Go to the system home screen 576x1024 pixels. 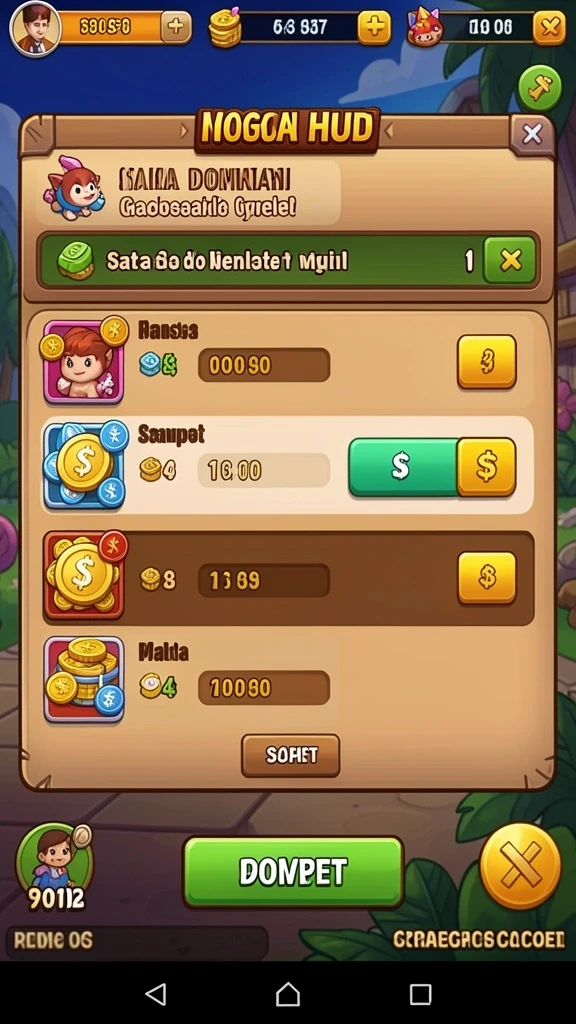288,994
